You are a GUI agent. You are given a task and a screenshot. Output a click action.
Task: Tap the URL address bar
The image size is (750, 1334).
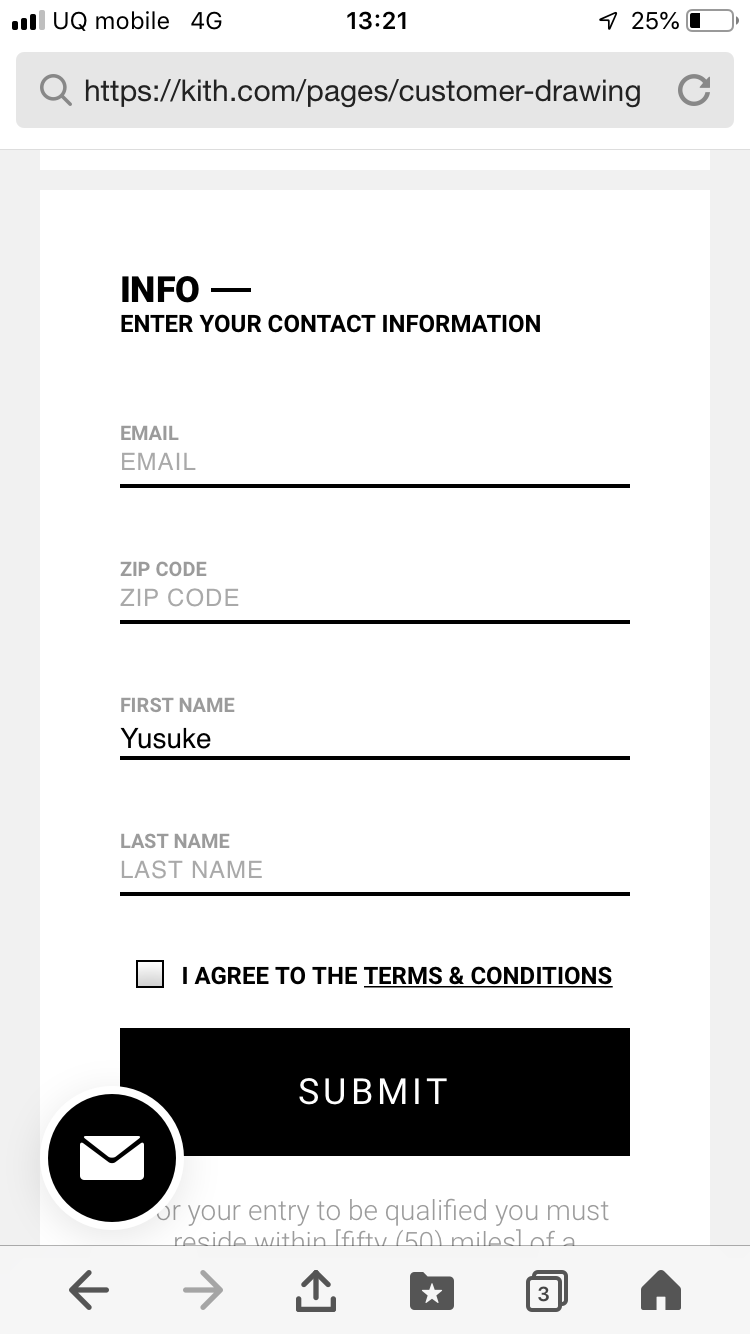(x=362, y=91)
